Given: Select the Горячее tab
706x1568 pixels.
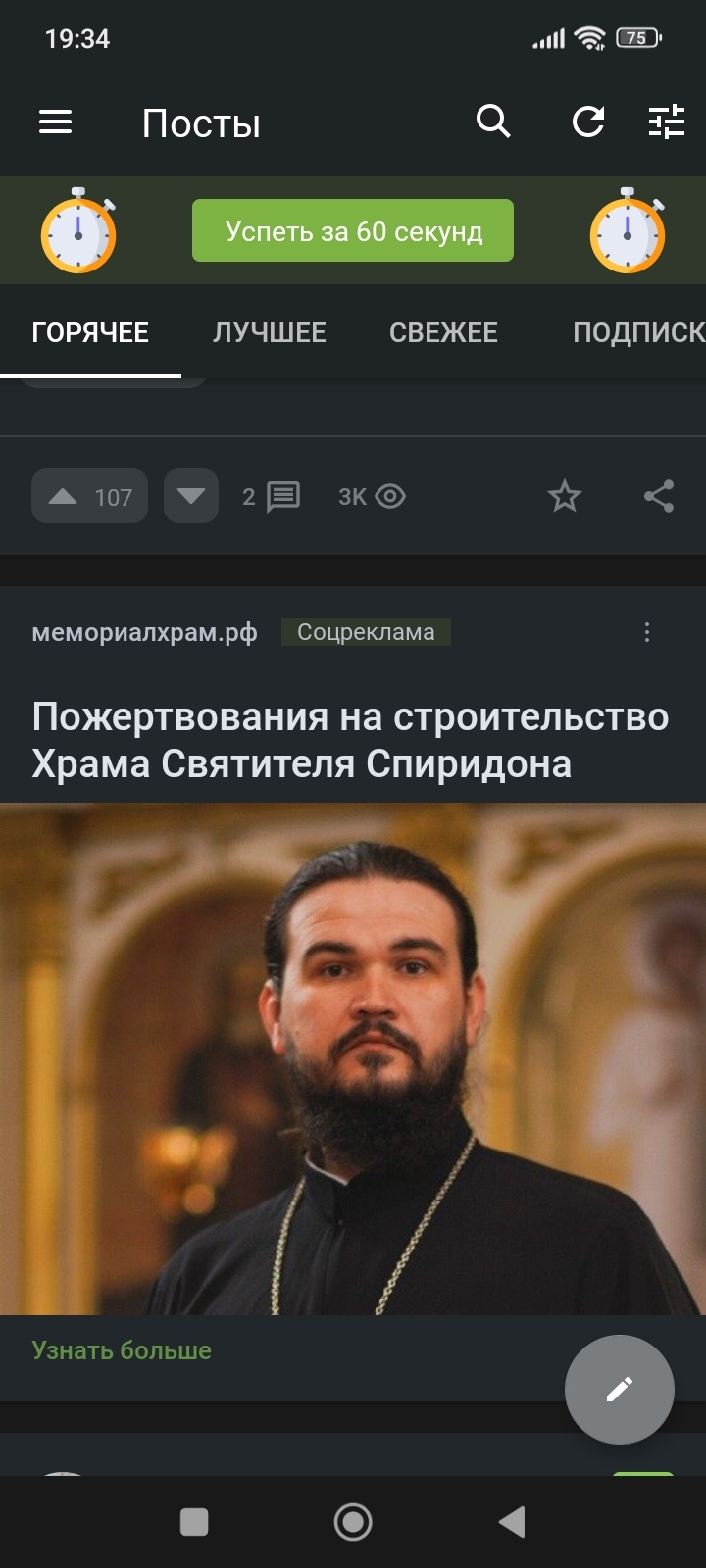Looking at the screenshot, I should [x=90, y=333].
